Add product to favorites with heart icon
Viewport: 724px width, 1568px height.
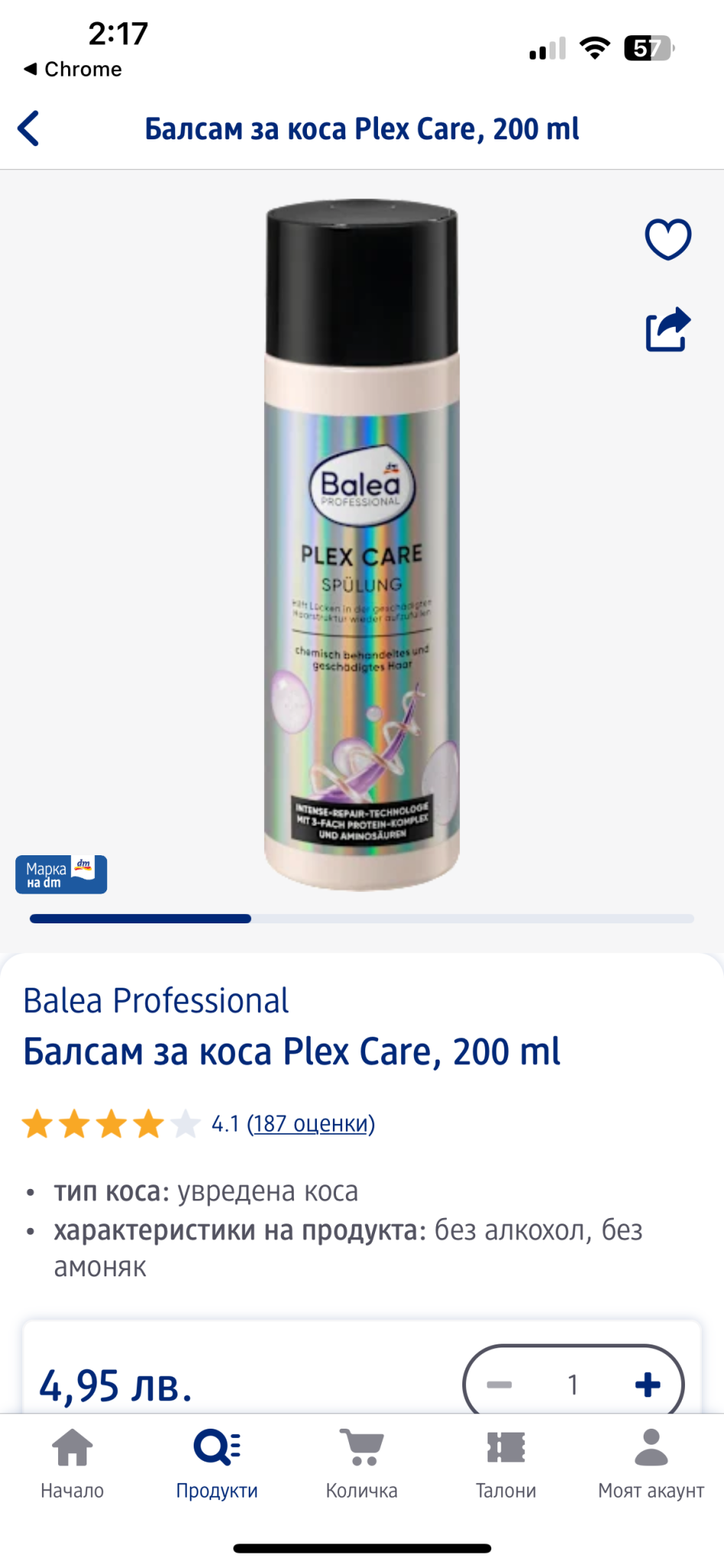(667, 239)
